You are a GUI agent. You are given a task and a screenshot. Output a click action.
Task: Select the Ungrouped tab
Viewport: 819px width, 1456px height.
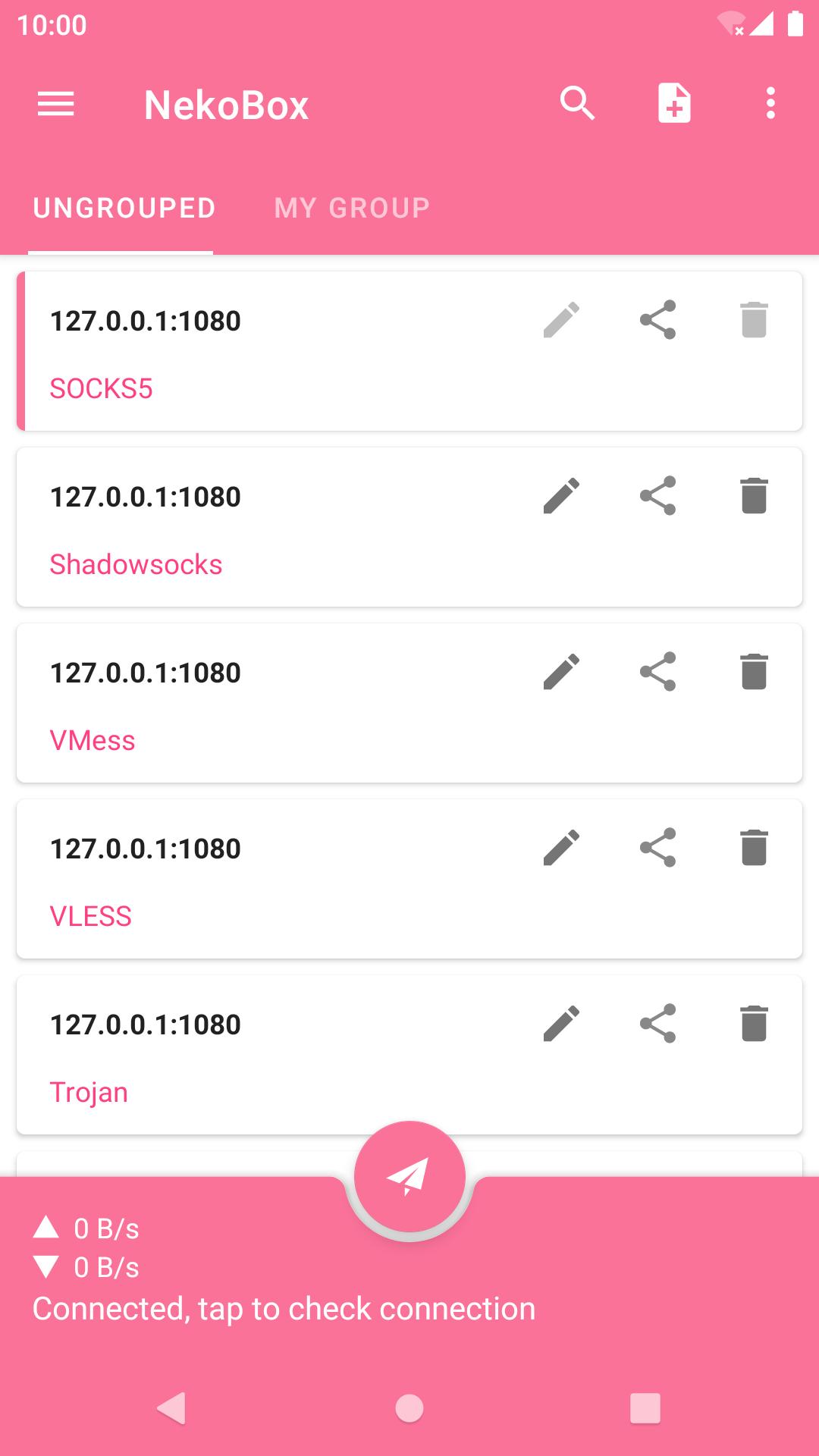[x=124, y=208]
